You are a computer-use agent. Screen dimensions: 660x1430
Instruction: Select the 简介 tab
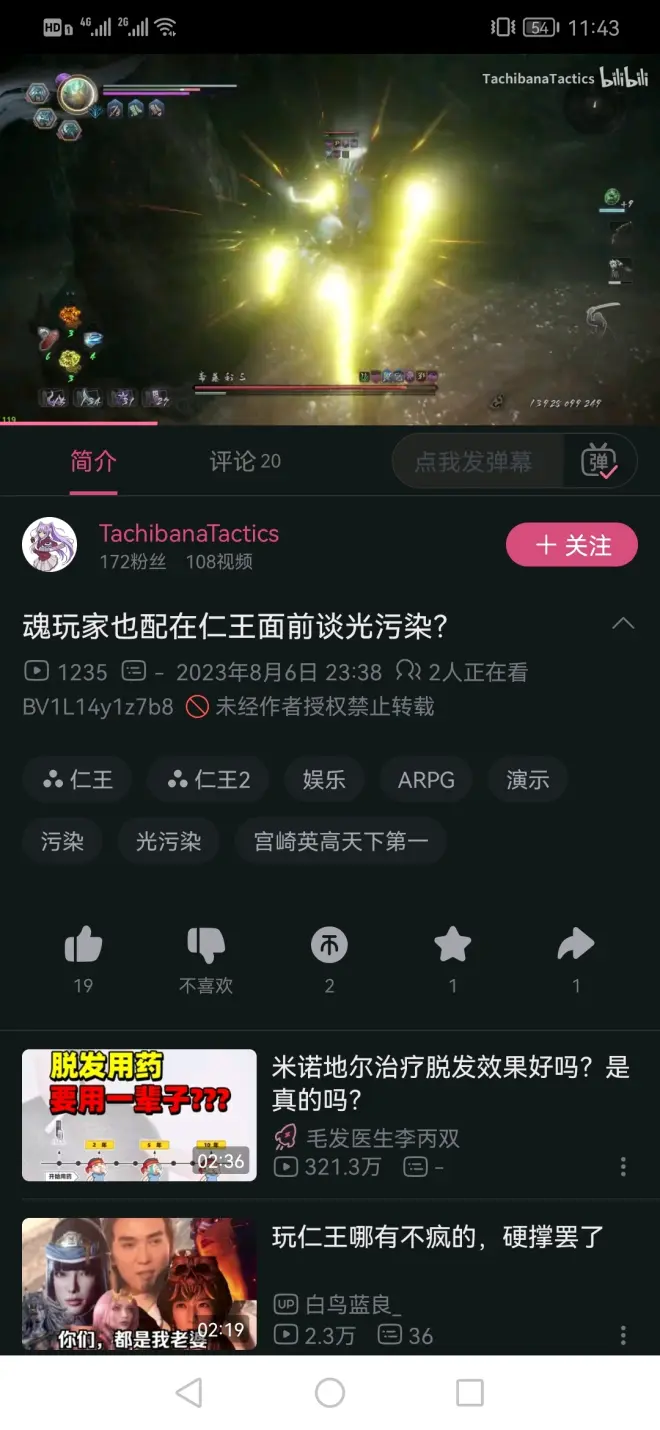point(93,461)
